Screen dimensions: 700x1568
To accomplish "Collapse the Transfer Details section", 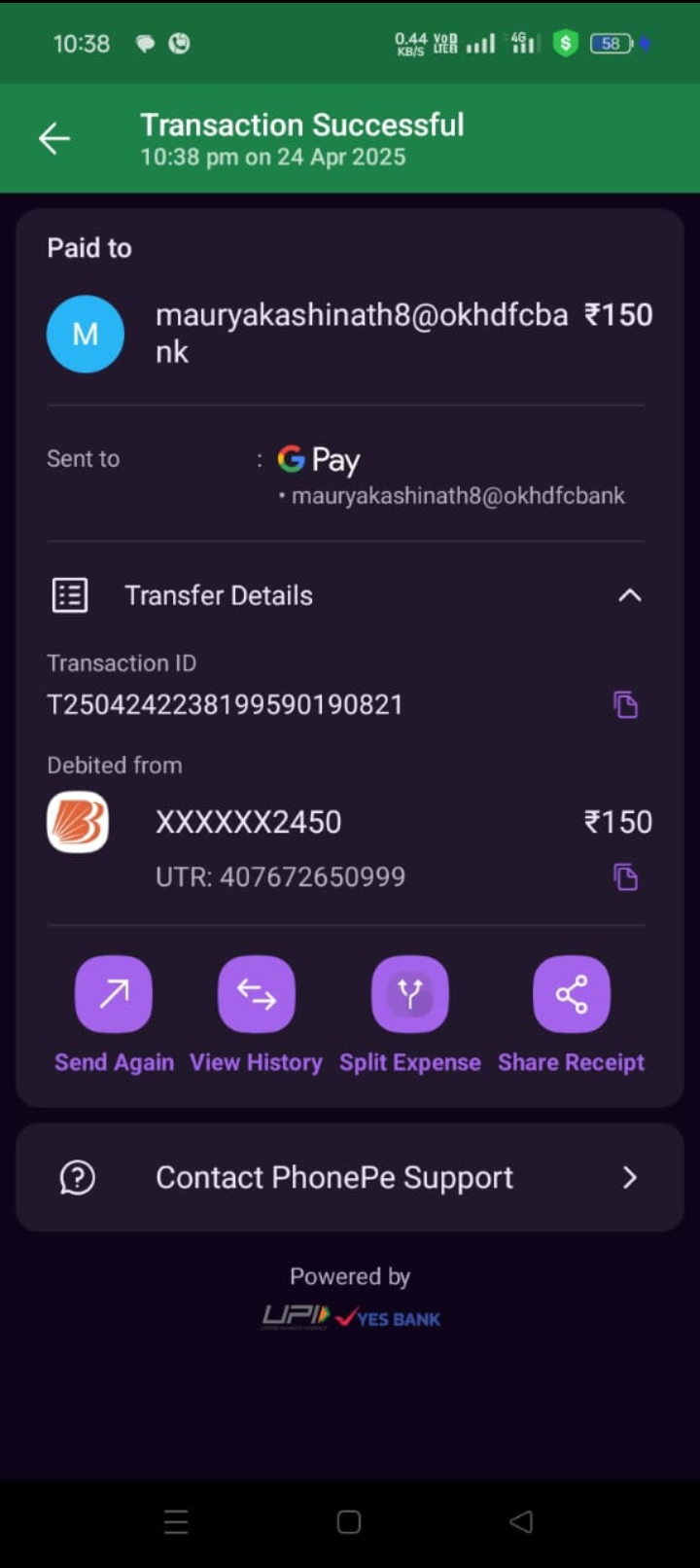I will (629, 595).
